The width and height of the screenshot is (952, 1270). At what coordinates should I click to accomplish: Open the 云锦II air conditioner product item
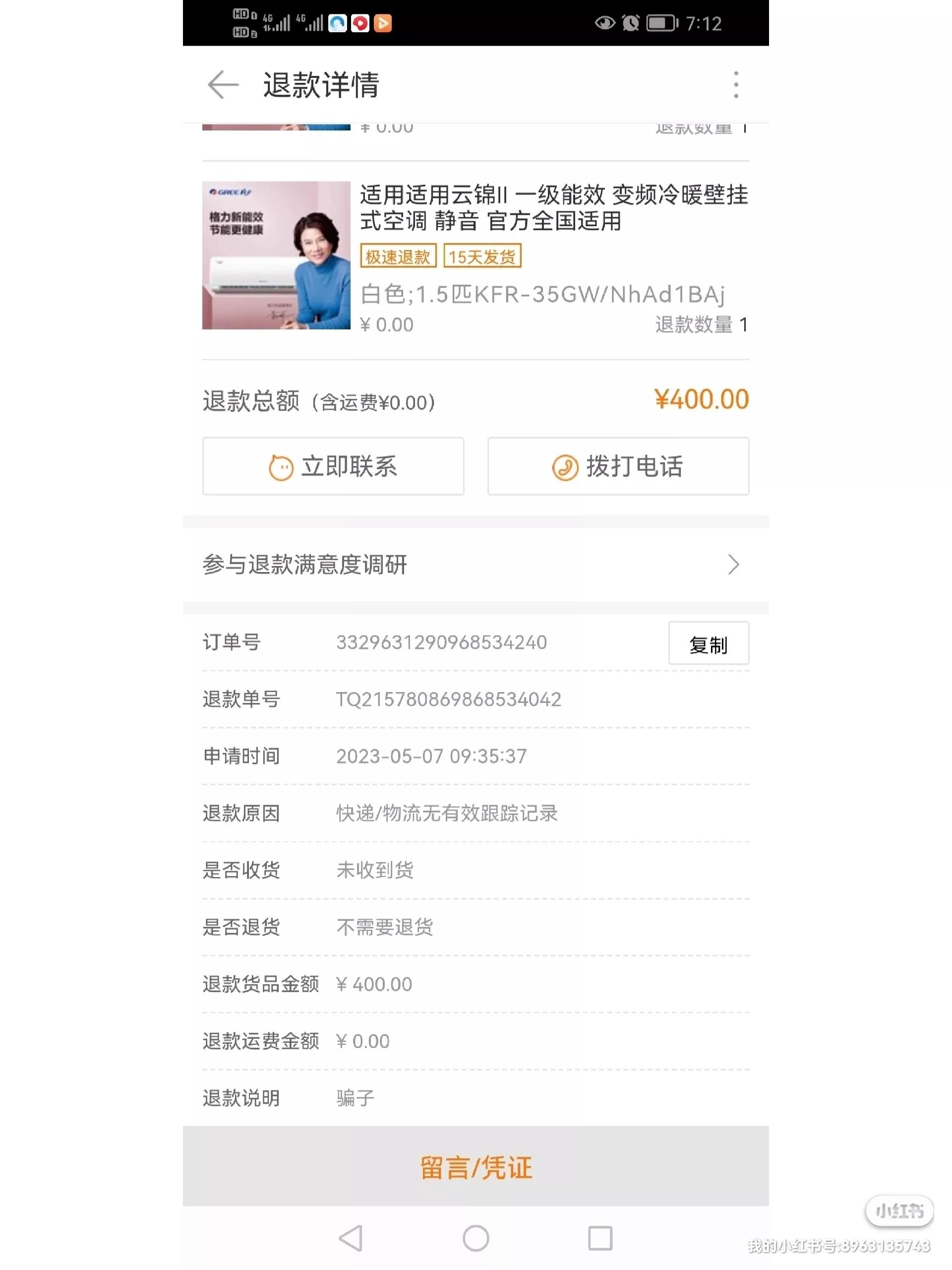(x=475, y=256)
